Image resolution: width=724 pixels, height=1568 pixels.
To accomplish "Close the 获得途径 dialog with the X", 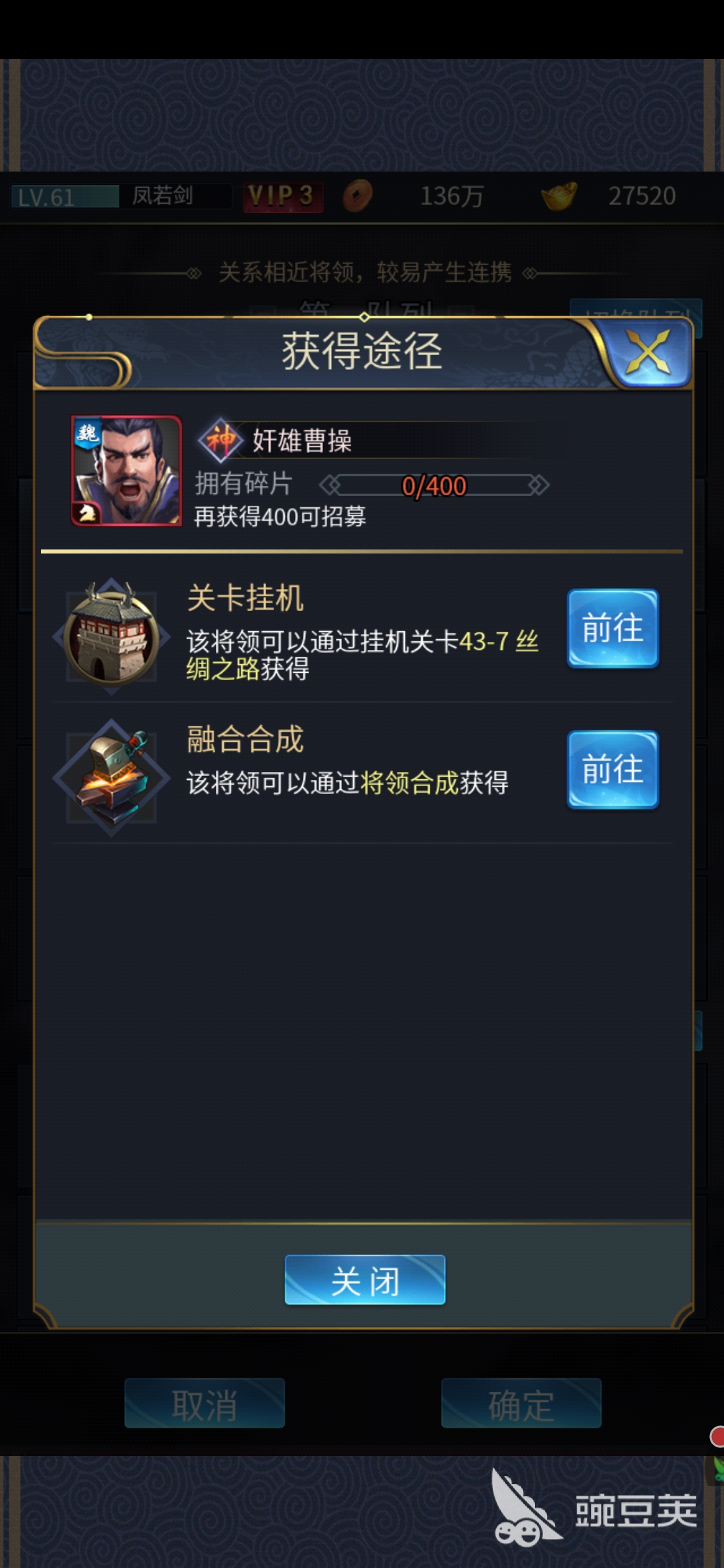I will [x=649, y=351].
